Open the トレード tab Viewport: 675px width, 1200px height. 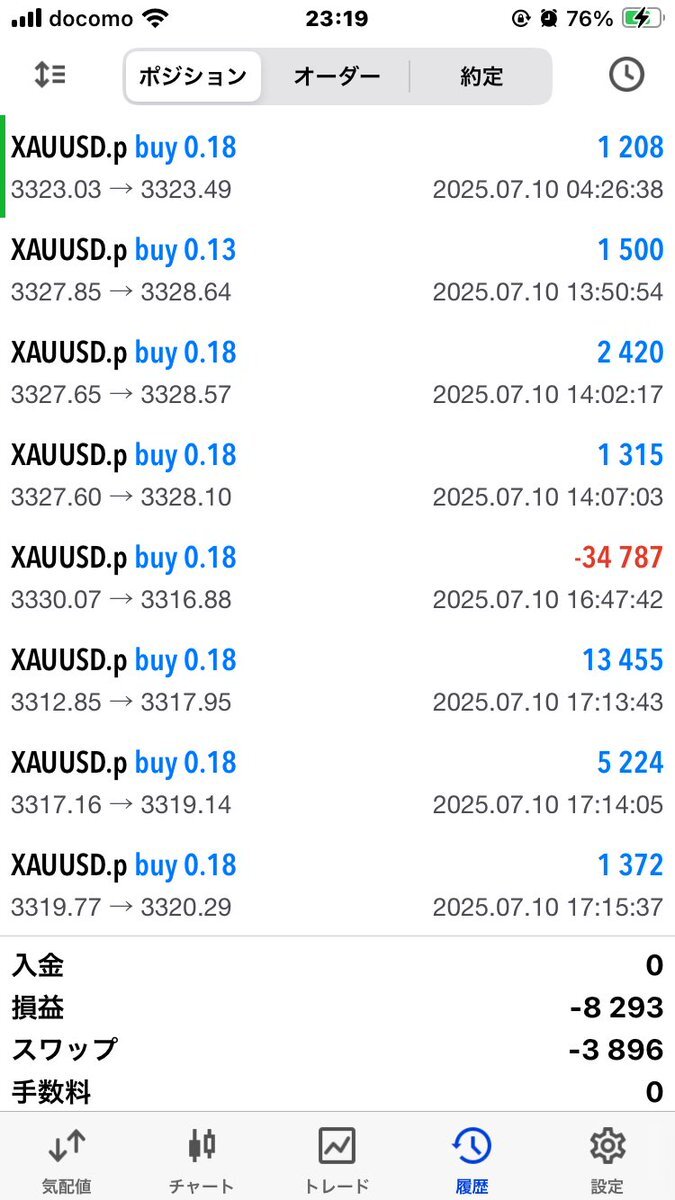click(337, 1158)
